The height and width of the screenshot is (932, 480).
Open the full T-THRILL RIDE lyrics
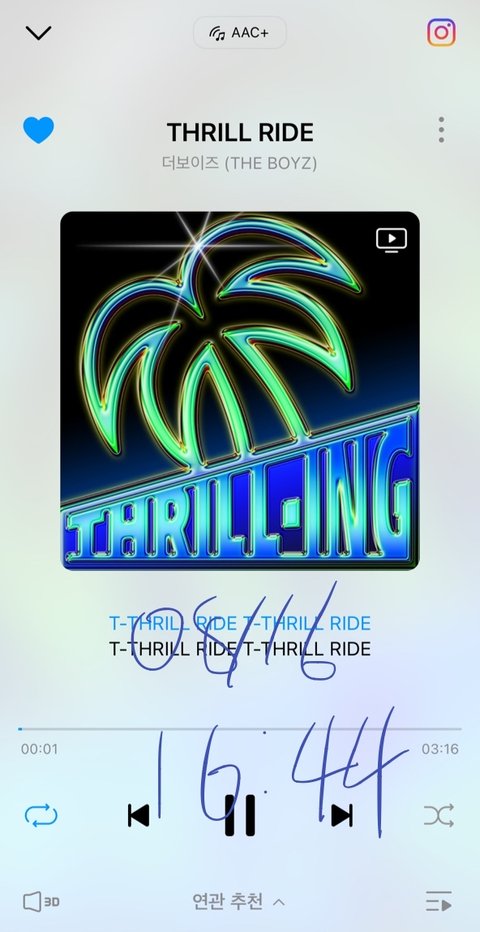point(240,636)
